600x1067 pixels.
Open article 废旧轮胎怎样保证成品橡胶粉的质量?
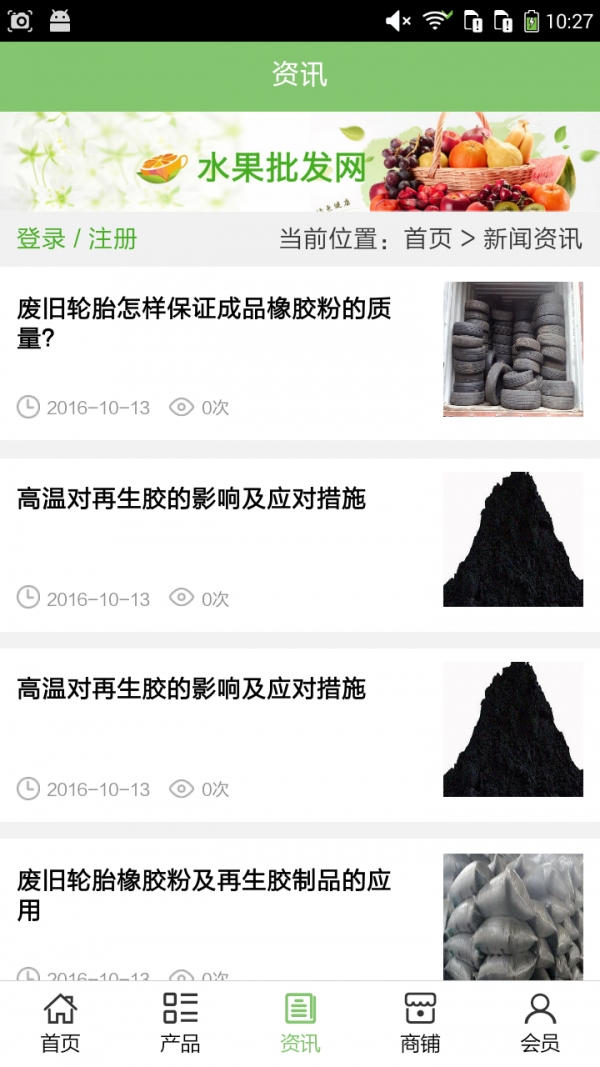(204, 323)
